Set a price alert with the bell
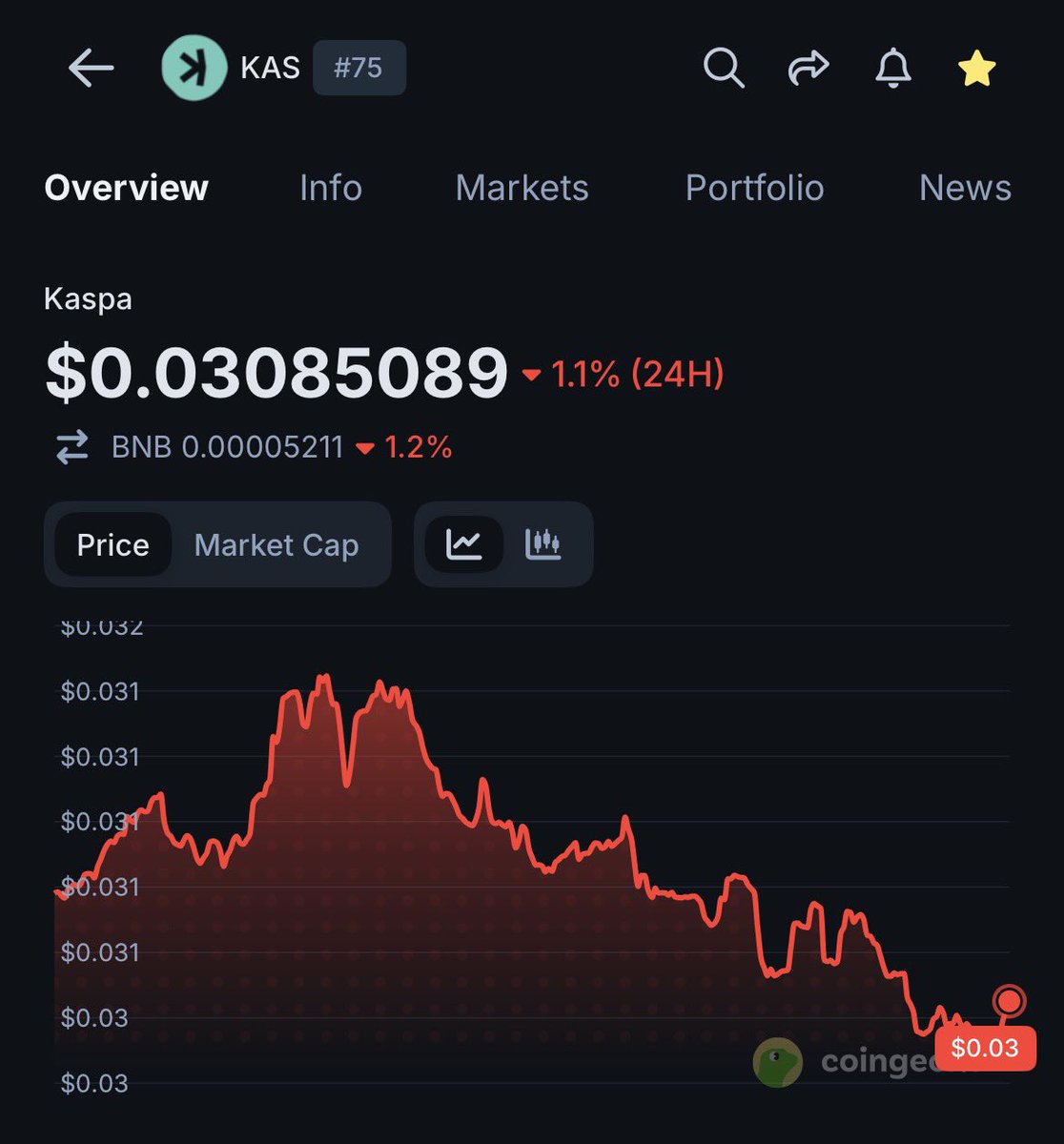 tap(893, 69)
